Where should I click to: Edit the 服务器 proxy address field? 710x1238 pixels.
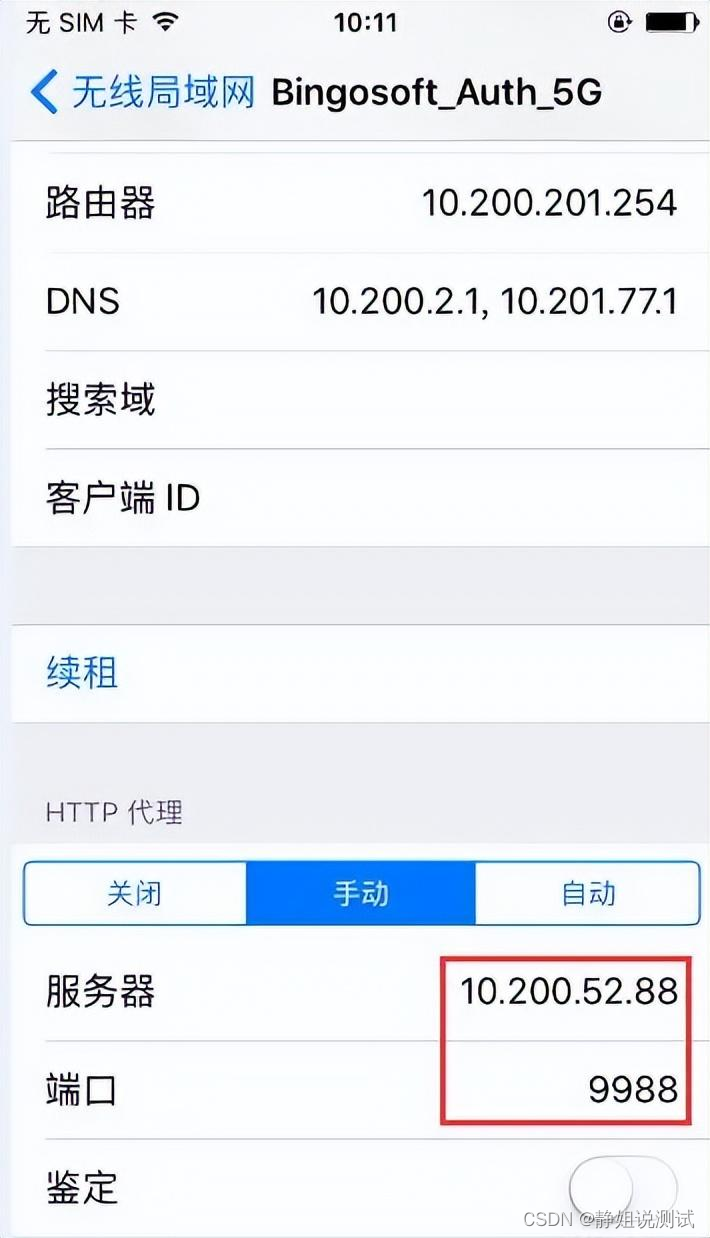355,991
